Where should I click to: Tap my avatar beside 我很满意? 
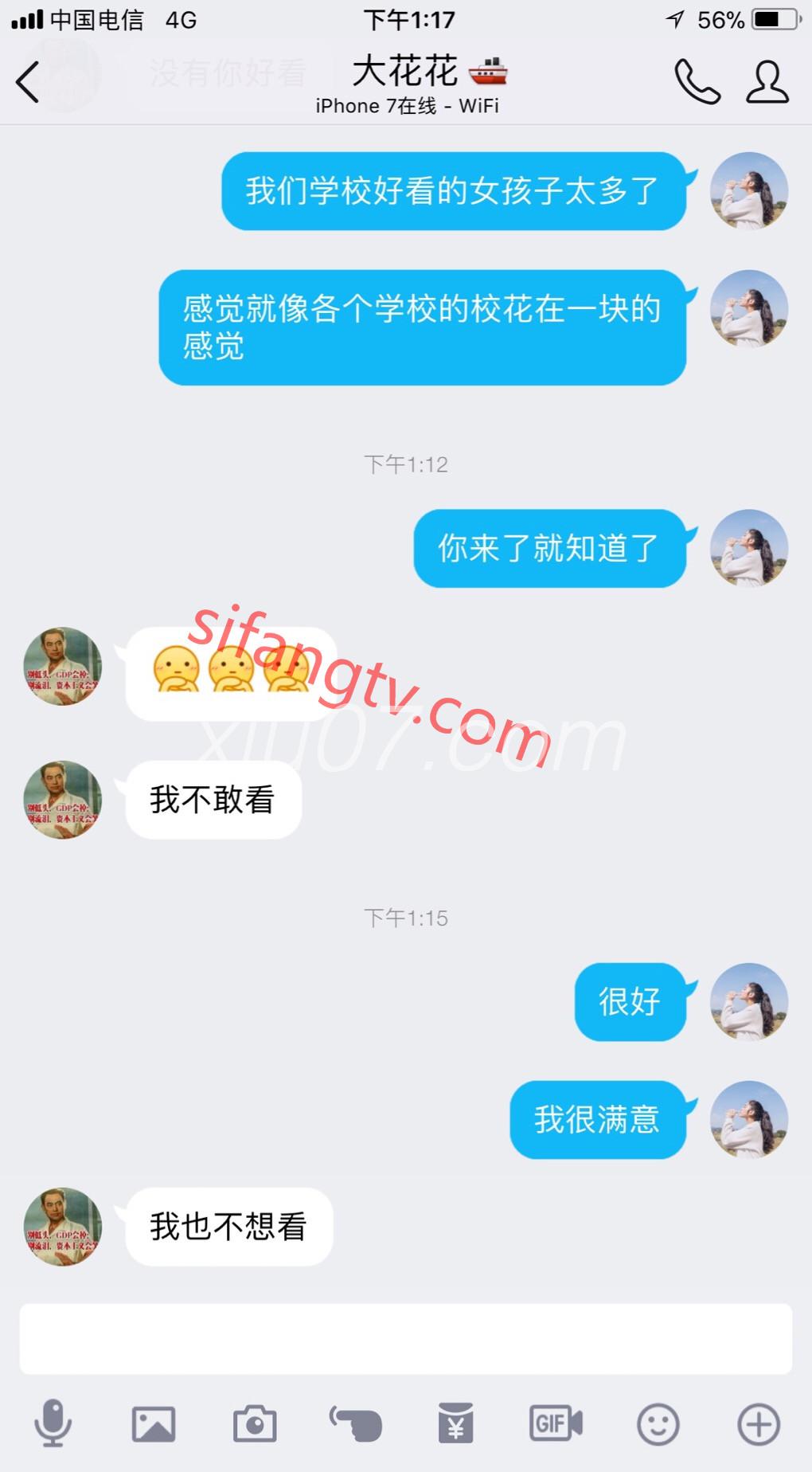point(748,1119)
